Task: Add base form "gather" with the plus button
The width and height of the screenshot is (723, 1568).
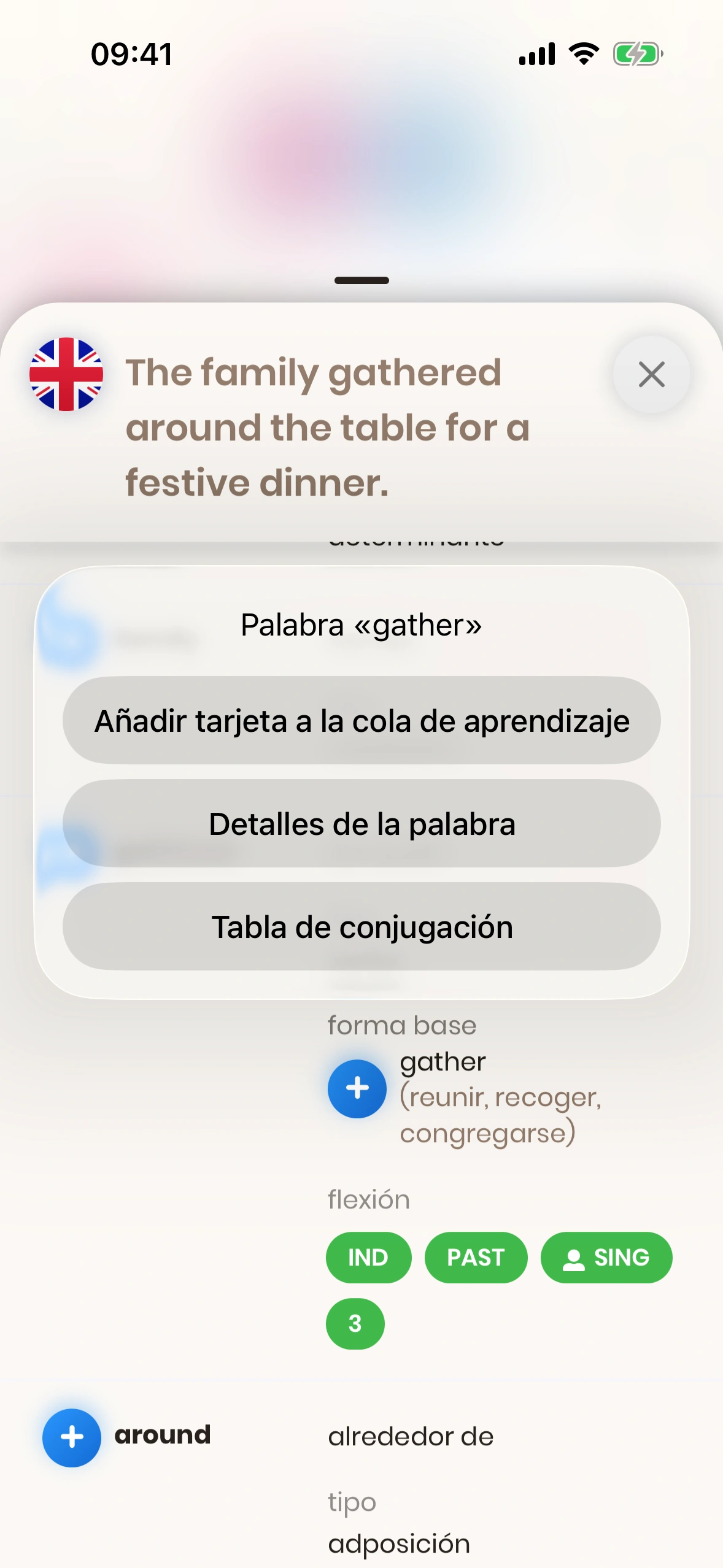Action: click(357, 1088)
